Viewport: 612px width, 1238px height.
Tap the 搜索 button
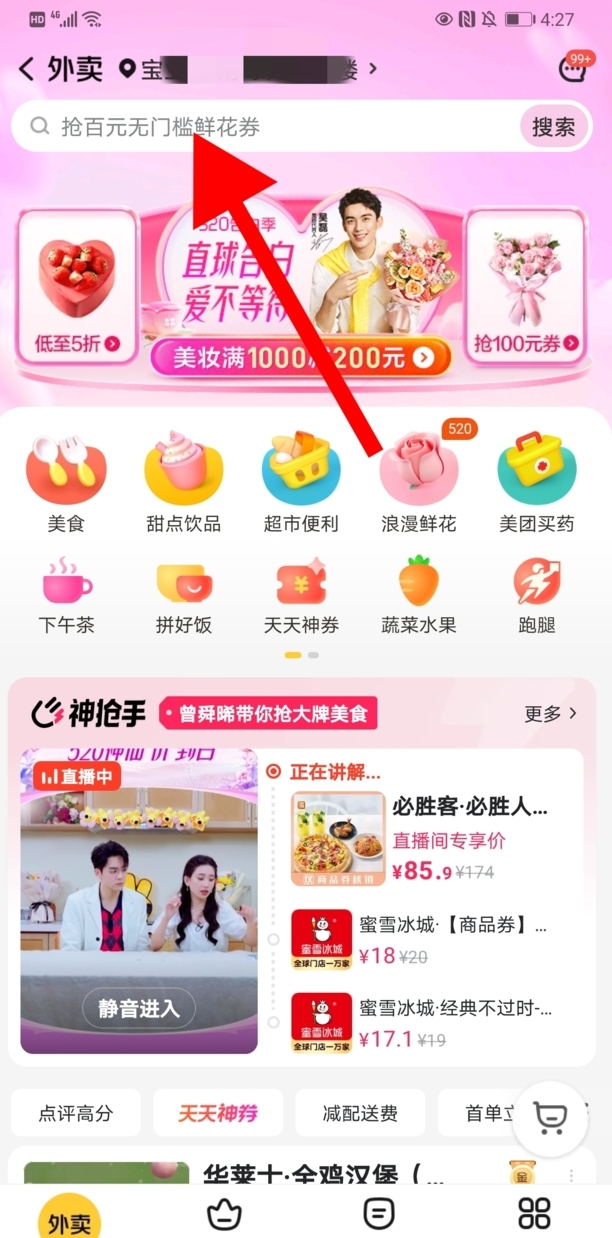(553, 127)
